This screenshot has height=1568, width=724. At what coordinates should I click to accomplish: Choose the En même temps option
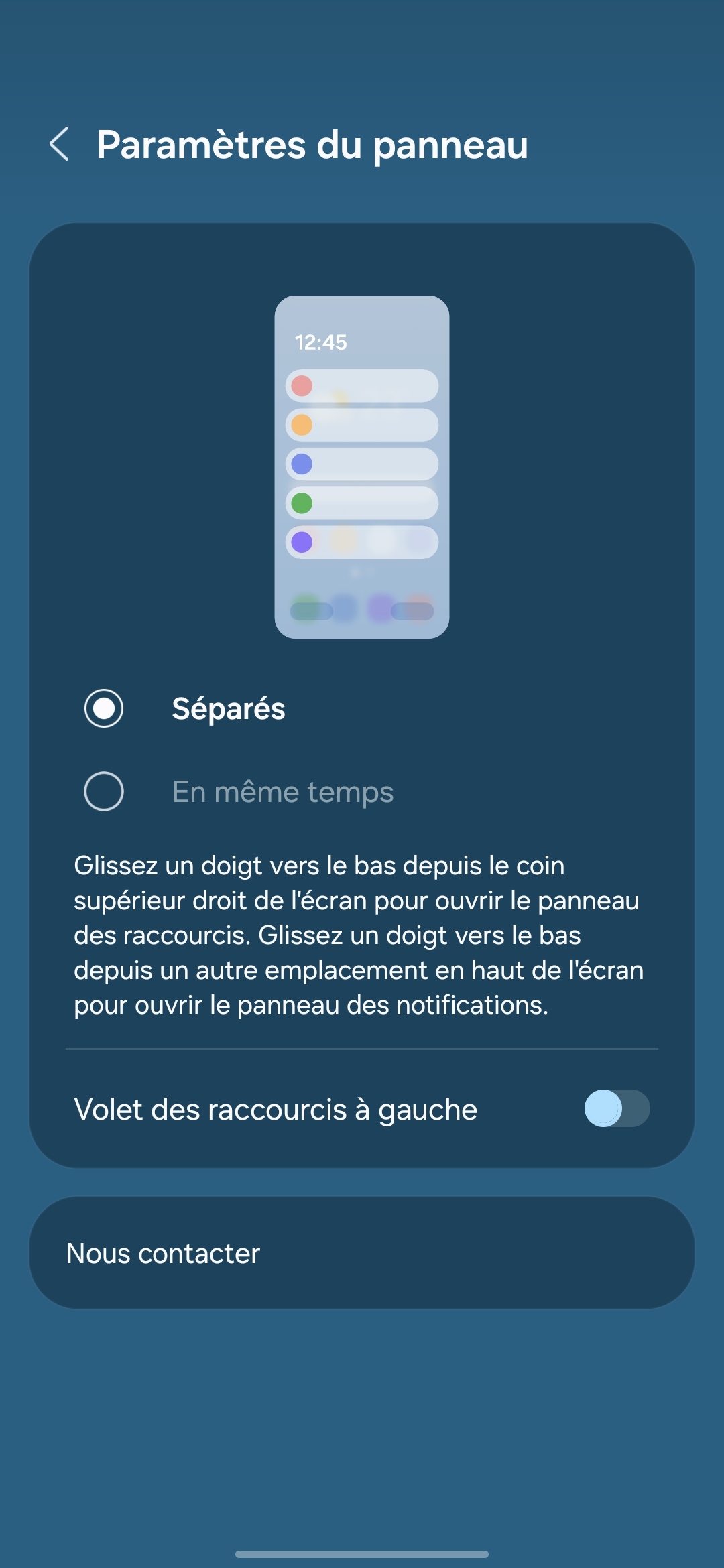tap(104, 791)
